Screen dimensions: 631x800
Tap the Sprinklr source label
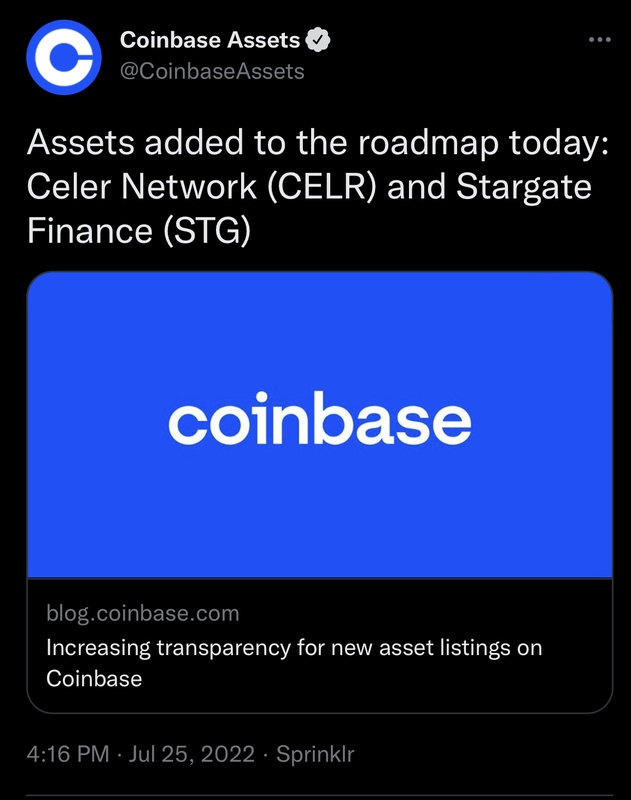click(316, 754)
